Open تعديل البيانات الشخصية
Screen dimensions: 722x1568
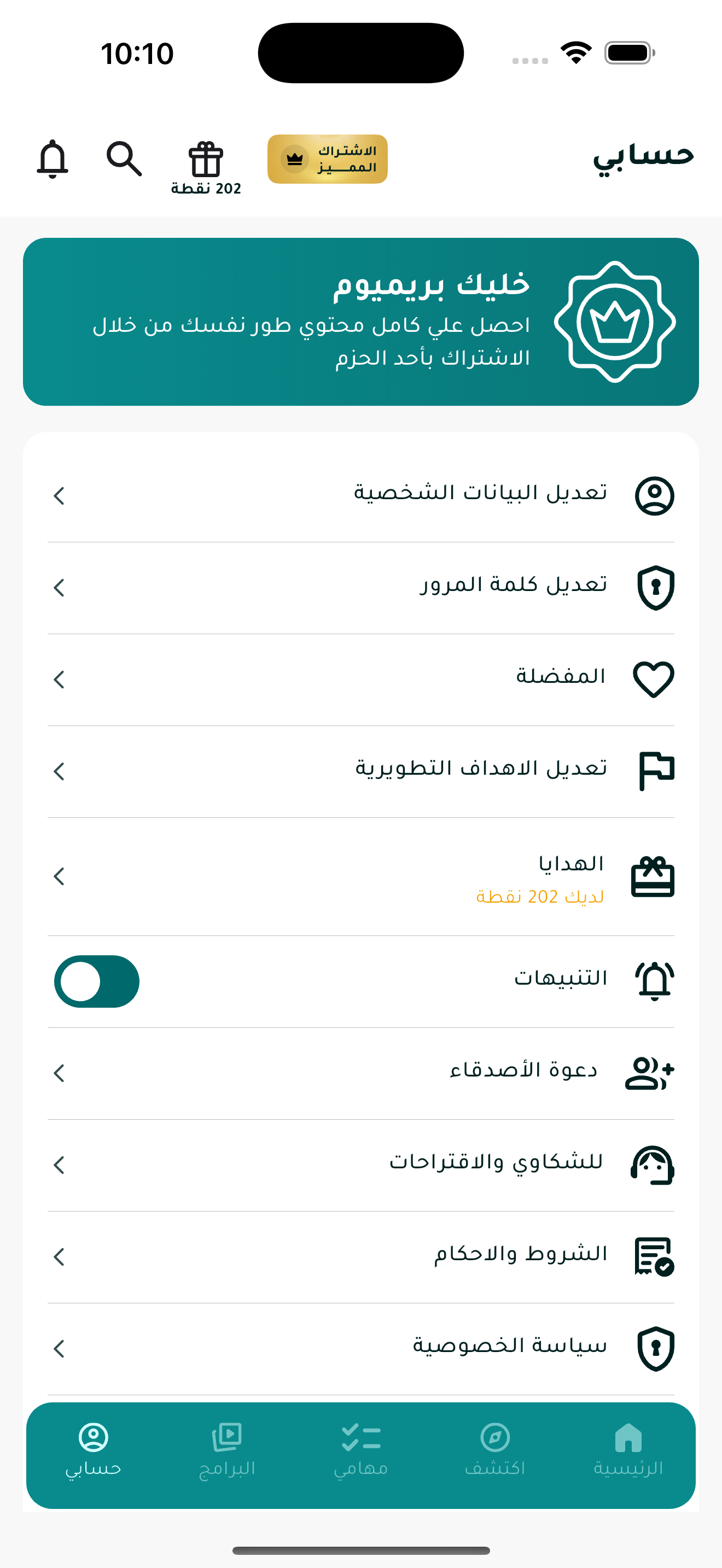360,495
